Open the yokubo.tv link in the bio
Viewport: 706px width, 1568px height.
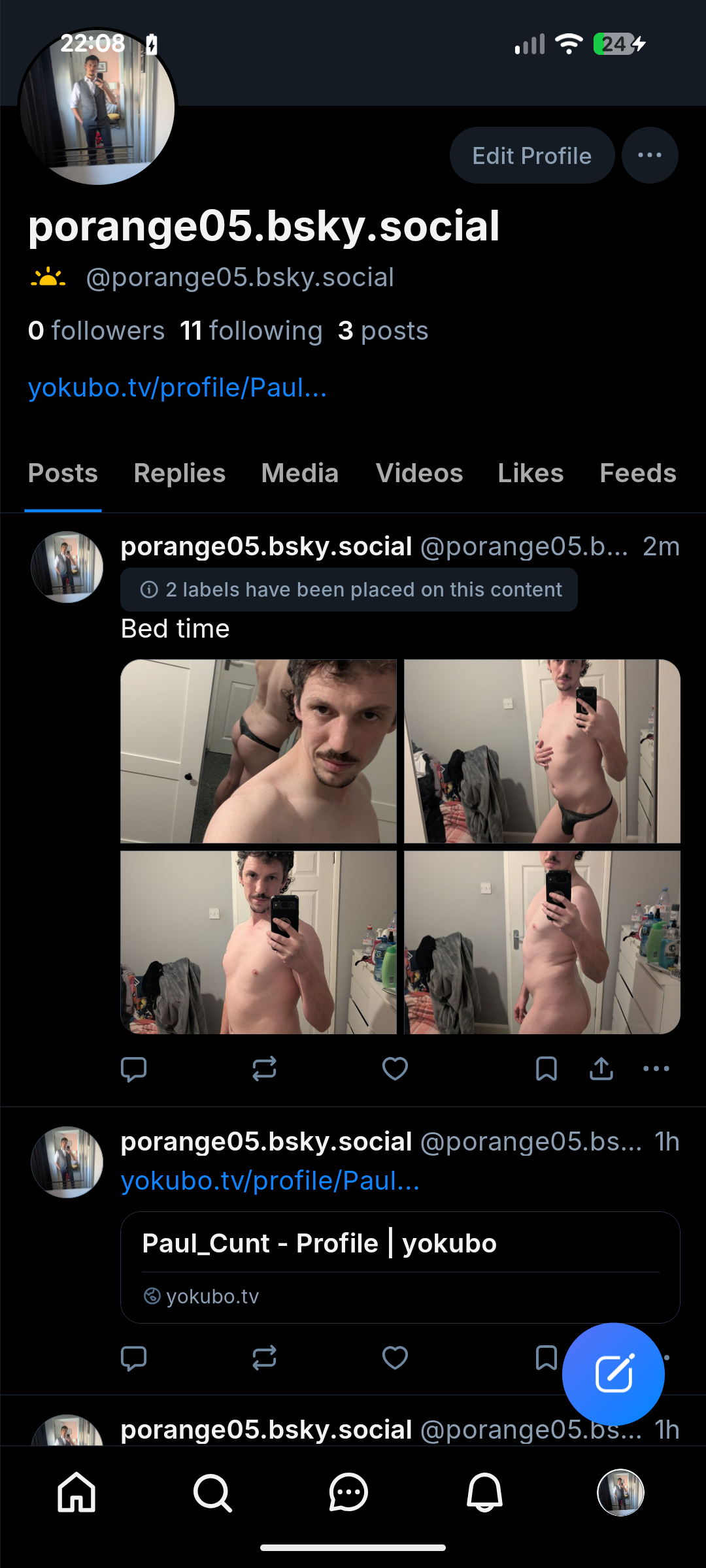pyautogui.click(x=177, y=387)
